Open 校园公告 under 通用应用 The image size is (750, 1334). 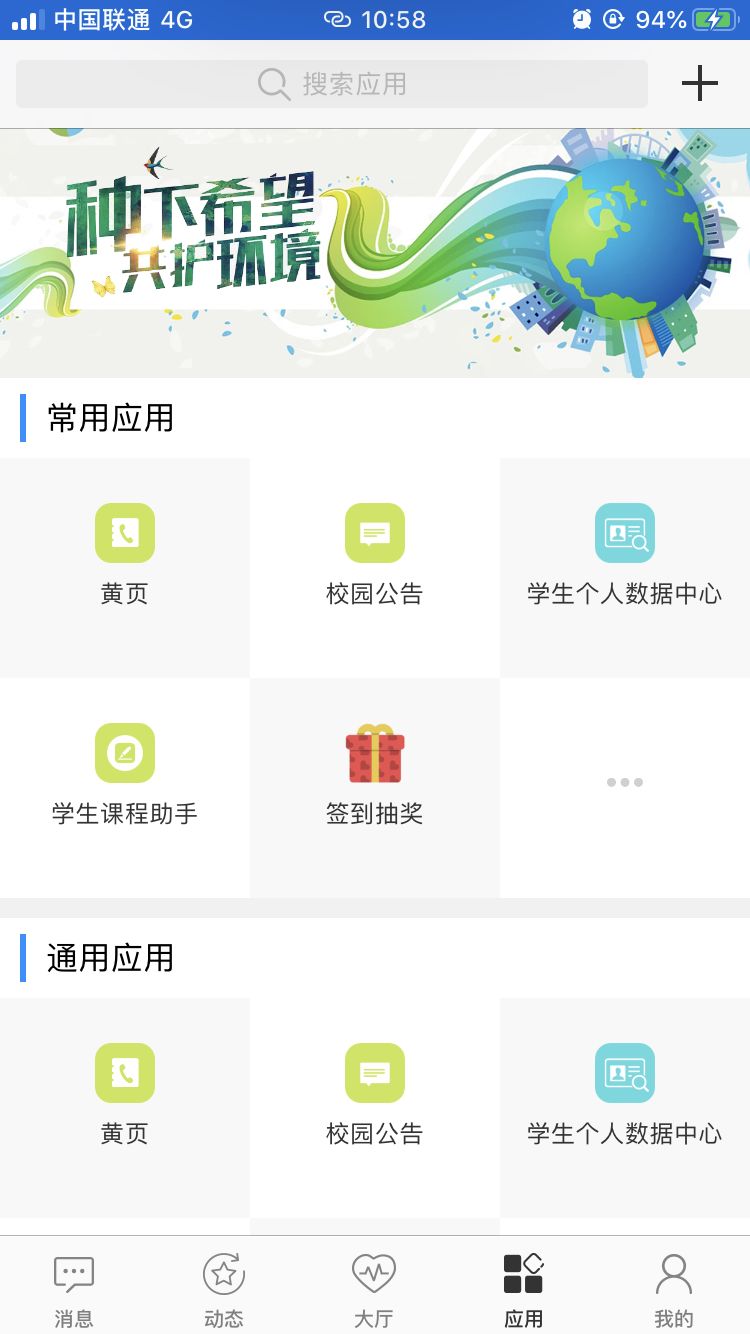pyautogui.click(x=375, y=1108)
